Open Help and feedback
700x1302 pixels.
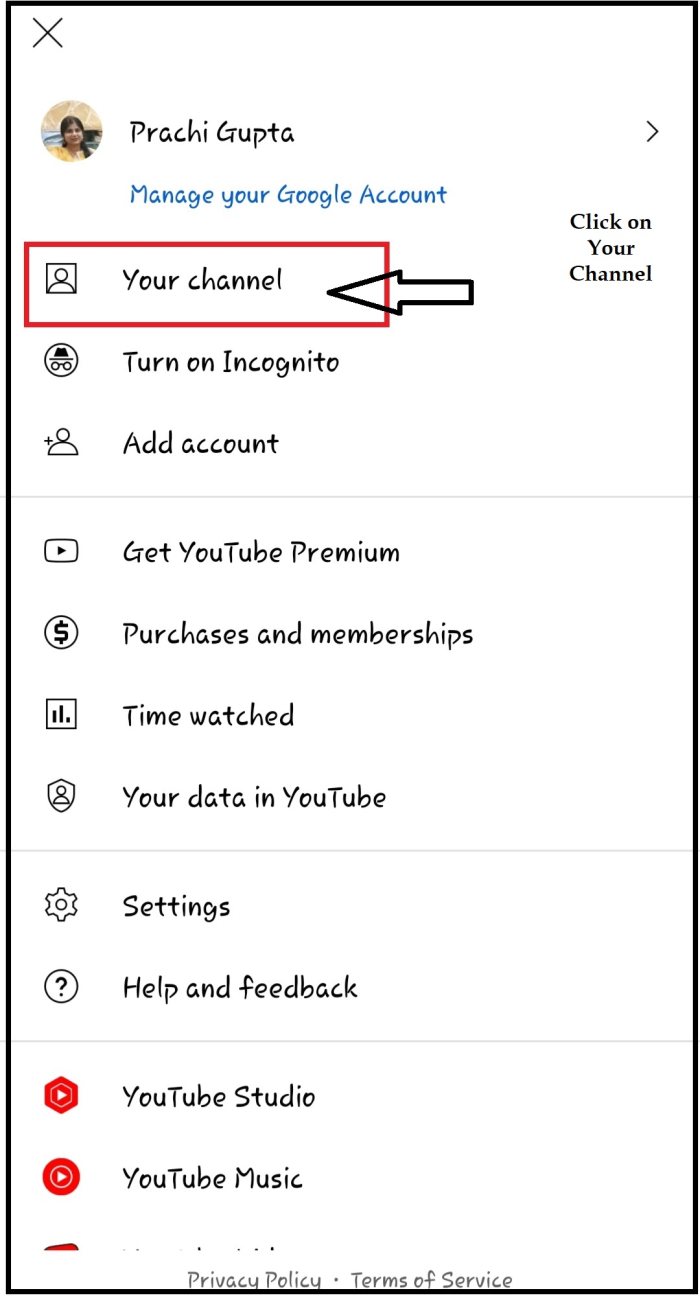240,988
